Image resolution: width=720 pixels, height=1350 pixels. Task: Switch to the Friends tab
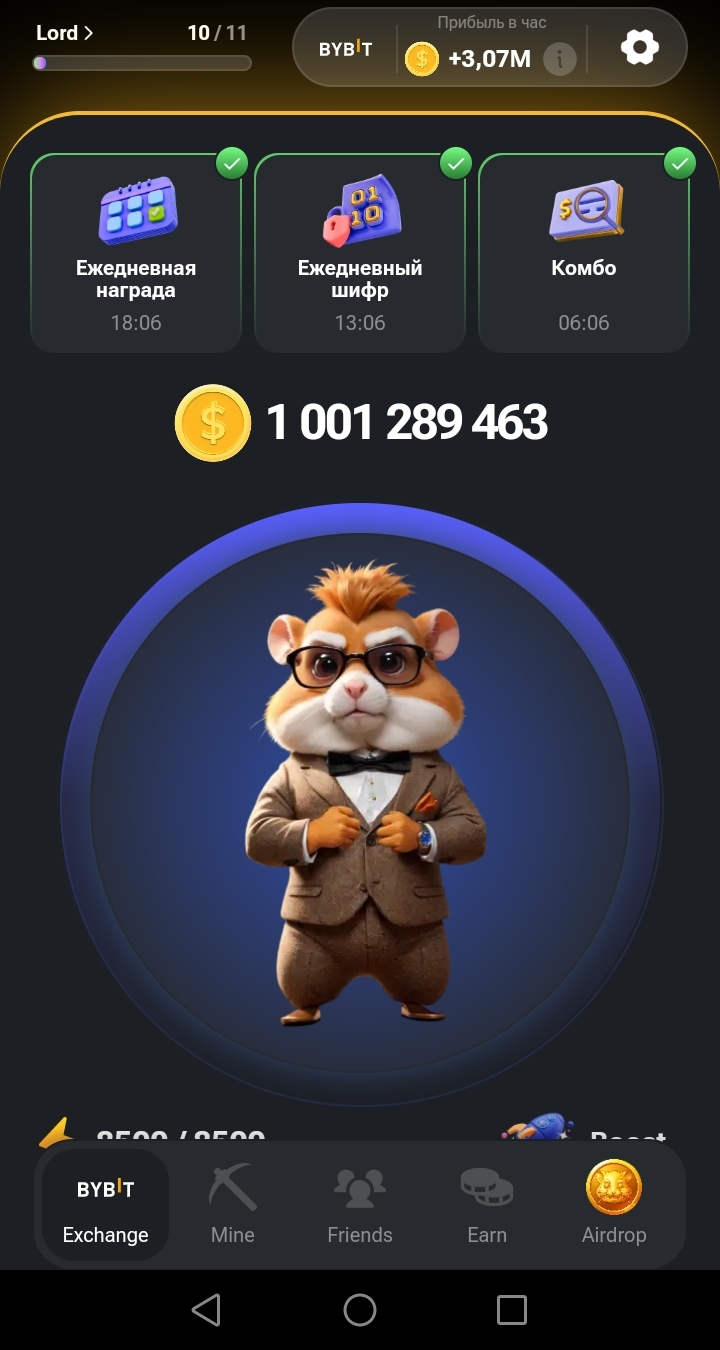(x=360, y=1204)
